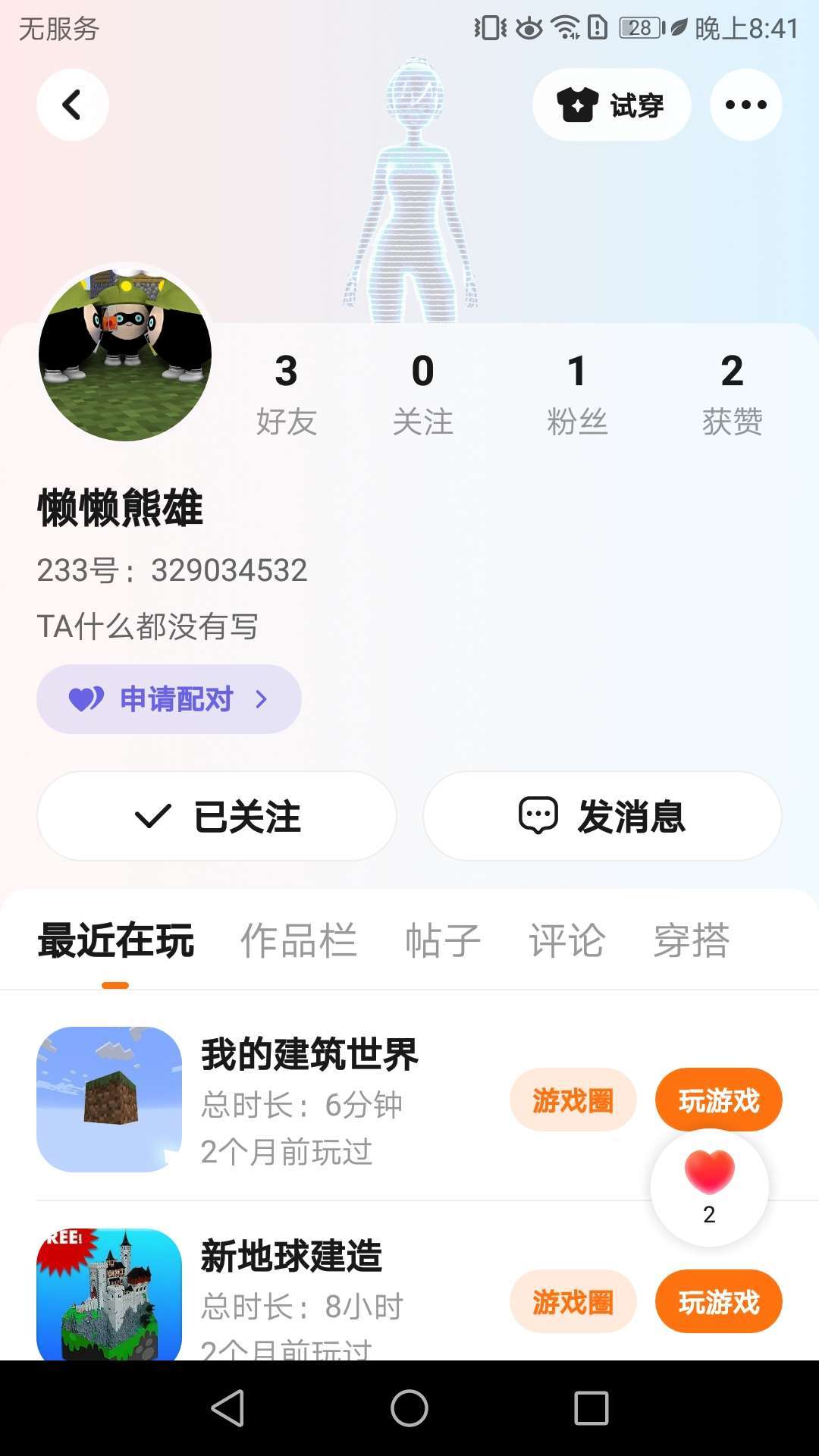Viewport: 819px width, 1456px height.
Task: Open 游戏圈 for 我的建筑世界
Action: click(573, 1100)
